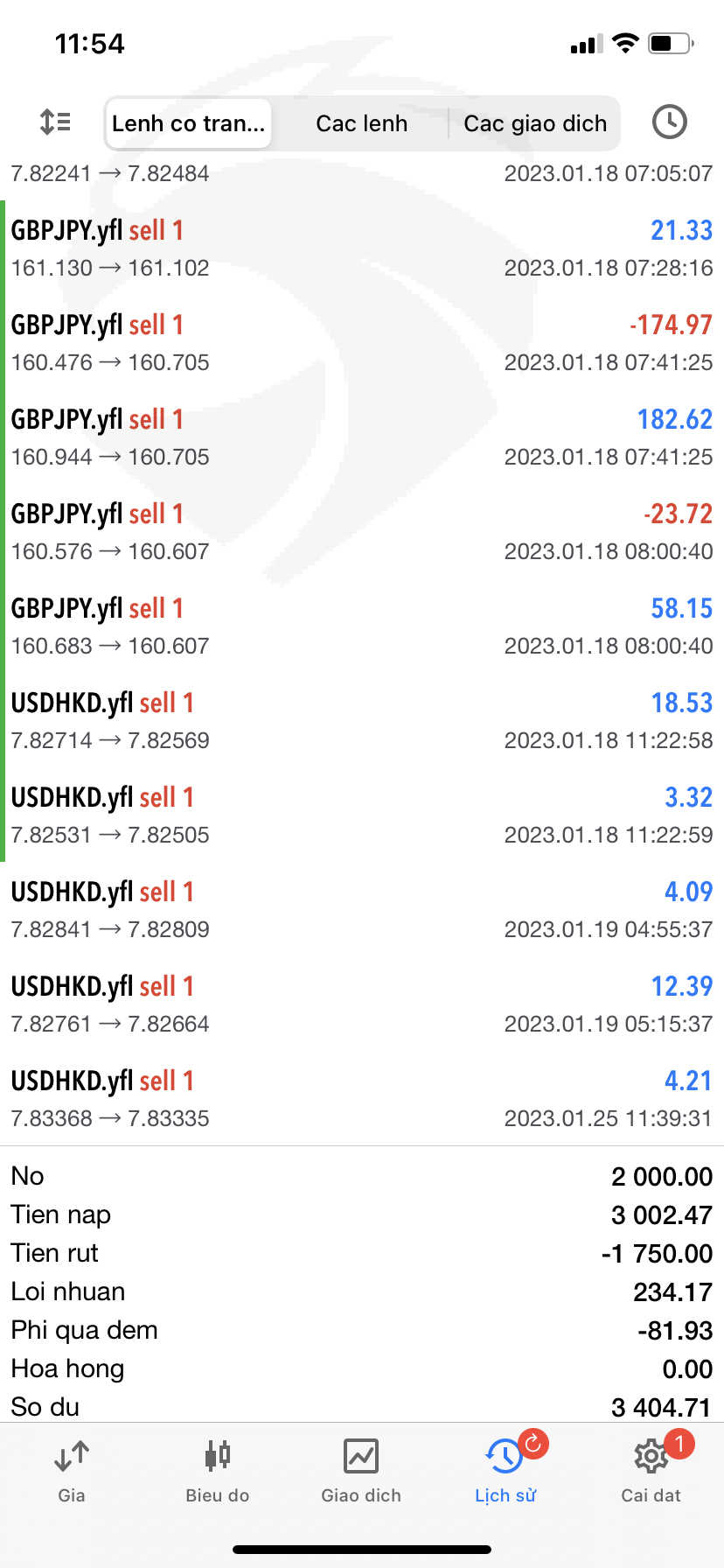Open USDHKD.yfl sell trade with profit 4.09
The height and width of the screenshot is (1568, 724).
(x=362, y=909)
